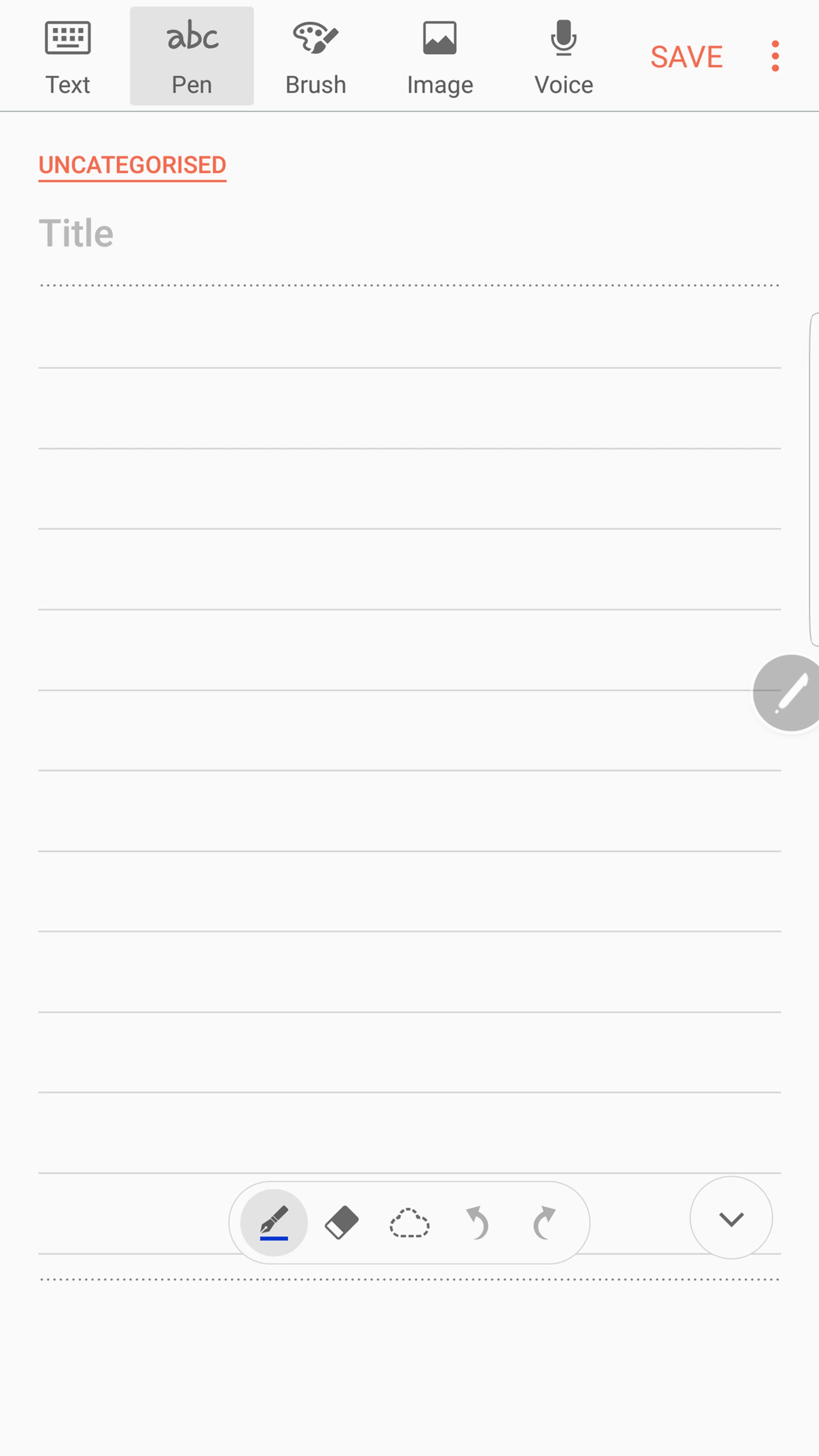
Task: Tap the floating pen button
Action: 790,692
